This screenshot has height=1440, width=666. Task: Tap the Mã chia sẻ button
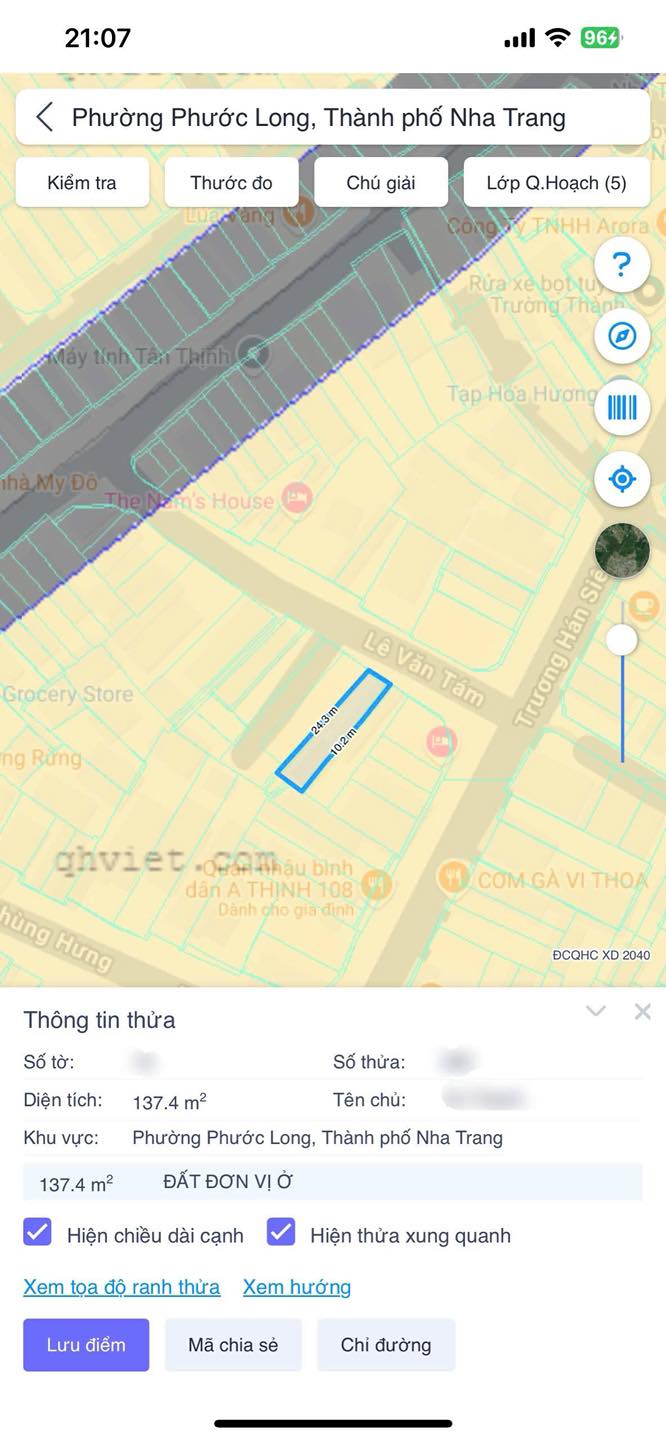click(x=233, y=1345)
